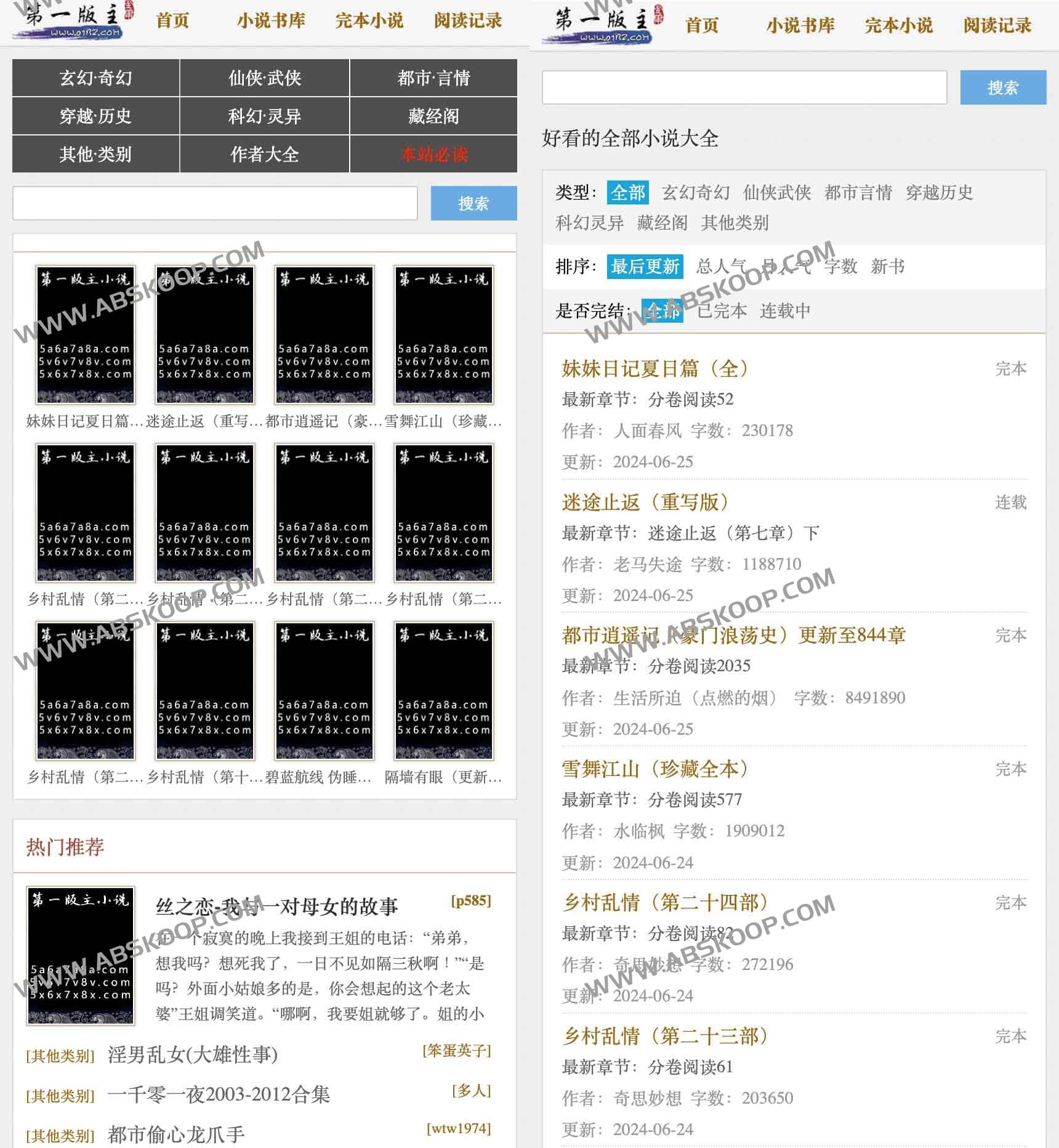
Task: Click the search input field
Action: tap(215, 203)
